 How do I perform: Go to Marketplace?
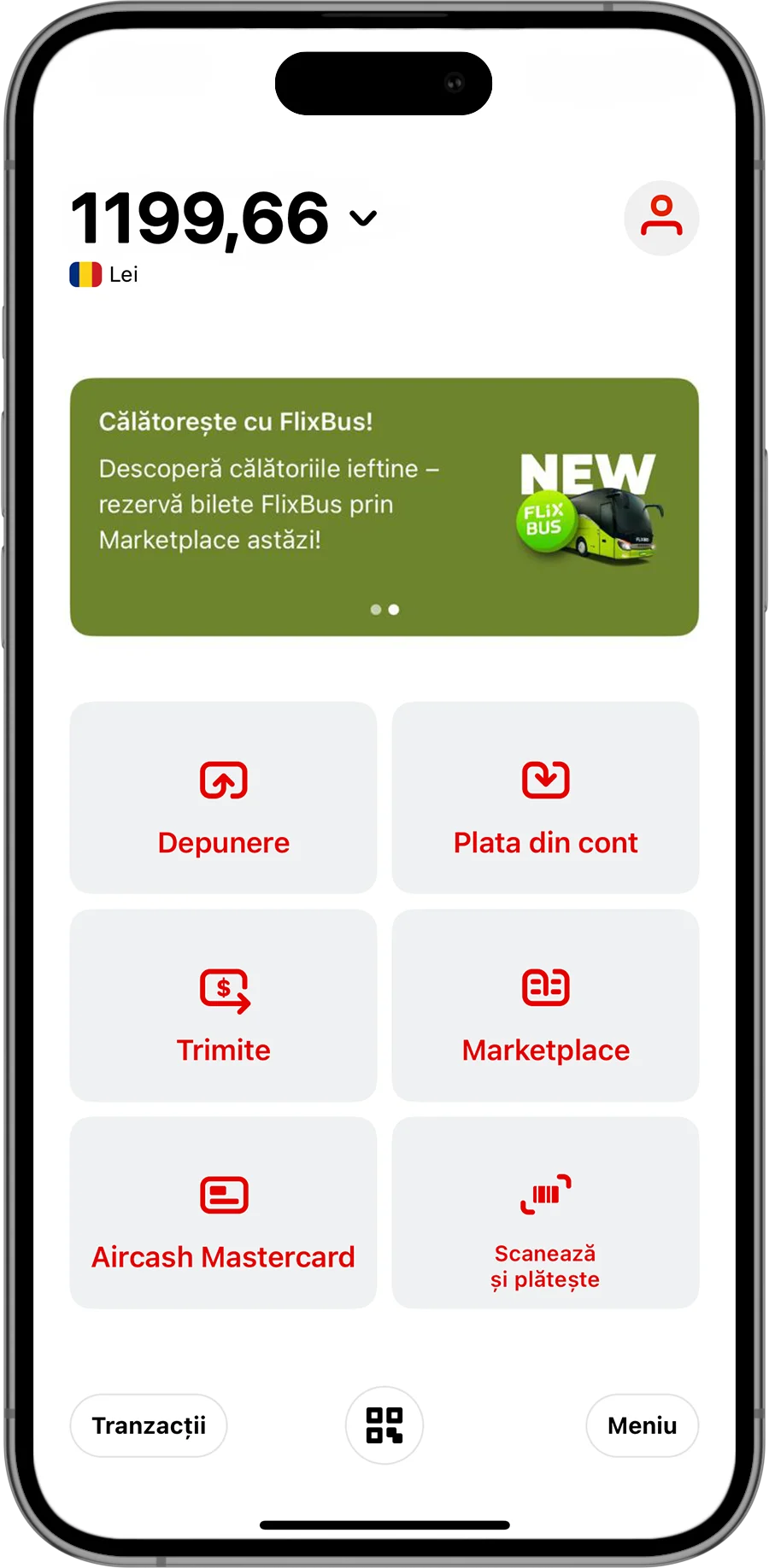point(545,1005)
